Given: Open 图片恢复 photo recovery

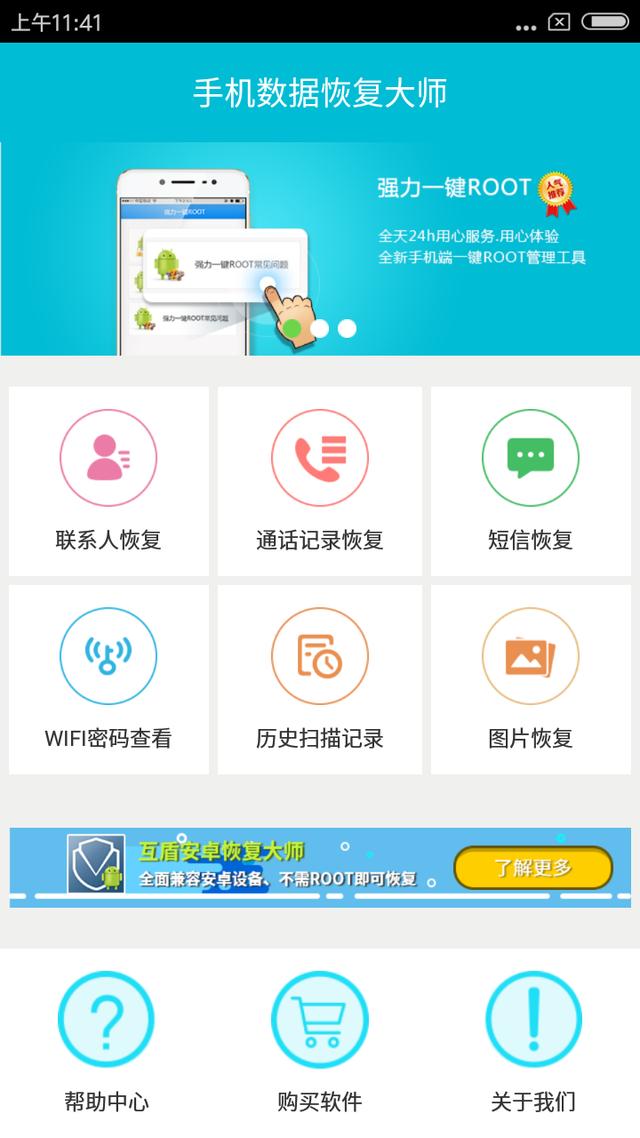Looking at the screenshot, I should tap(530, 678).
